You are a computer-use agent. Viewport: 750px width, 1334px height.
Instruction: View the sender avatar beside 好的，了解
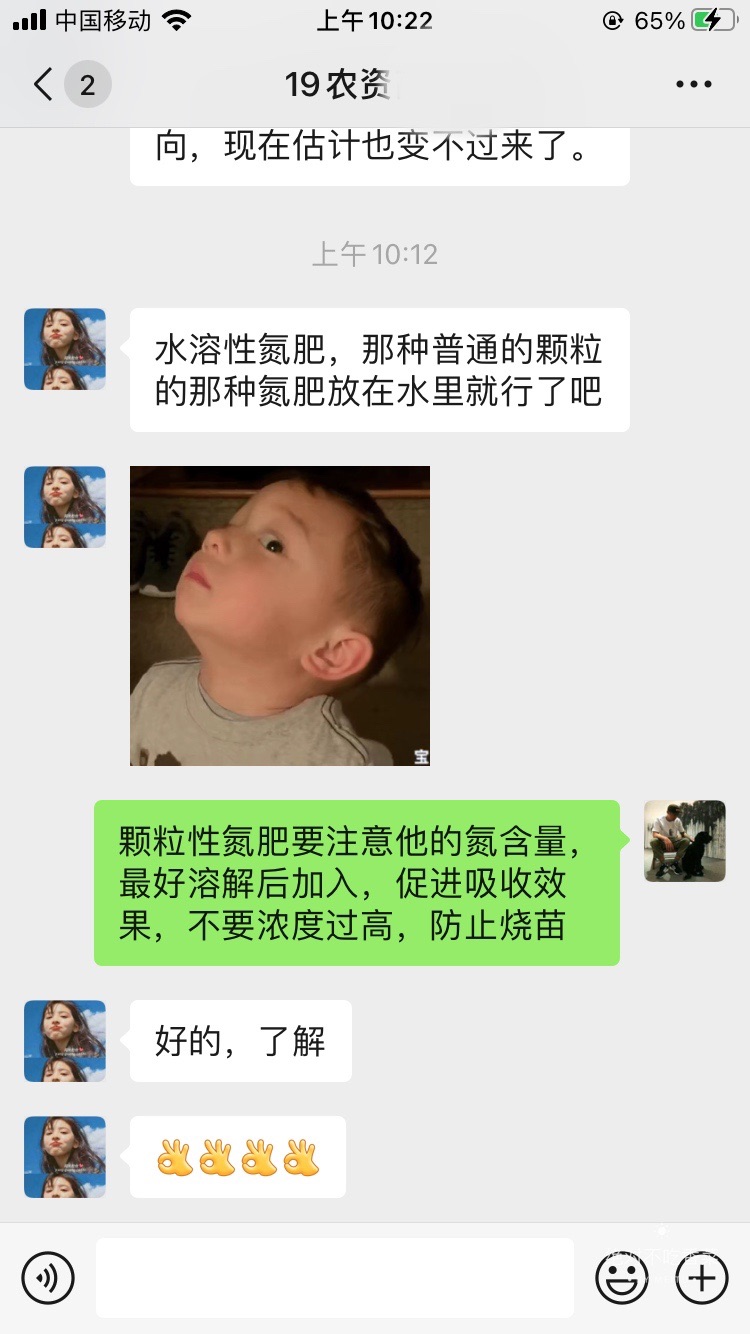tap(65, 1041)
